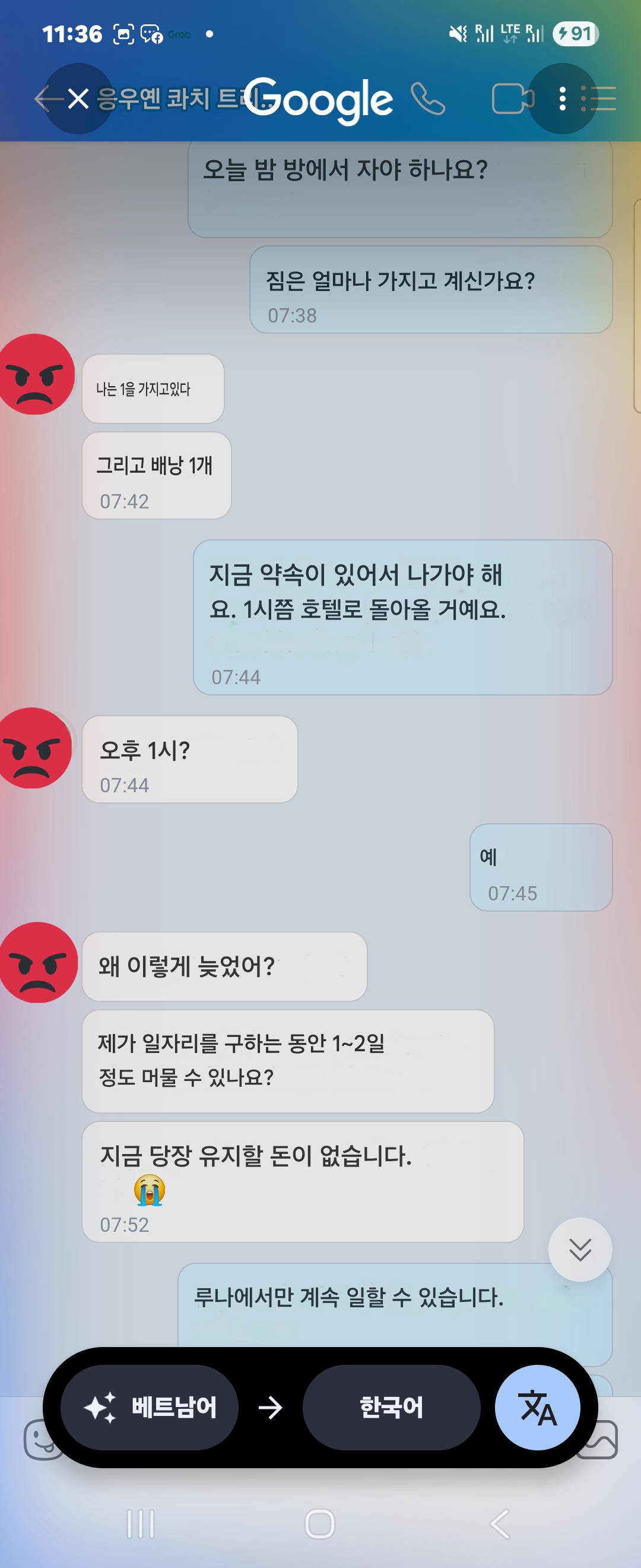Change source language from 베트남어
Viewport: 641px width, 1568px height.
pos(150,1407)
